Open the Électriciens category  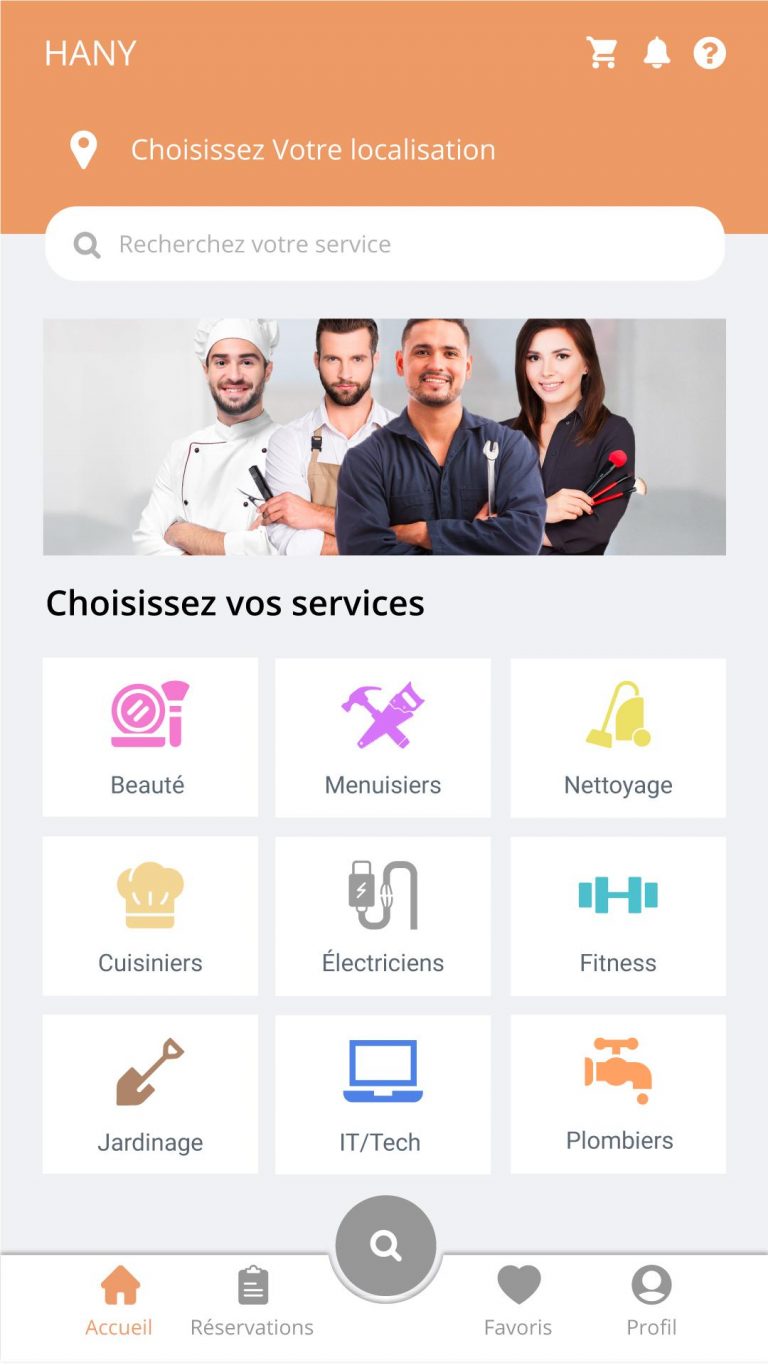click(x=383, y=916)
